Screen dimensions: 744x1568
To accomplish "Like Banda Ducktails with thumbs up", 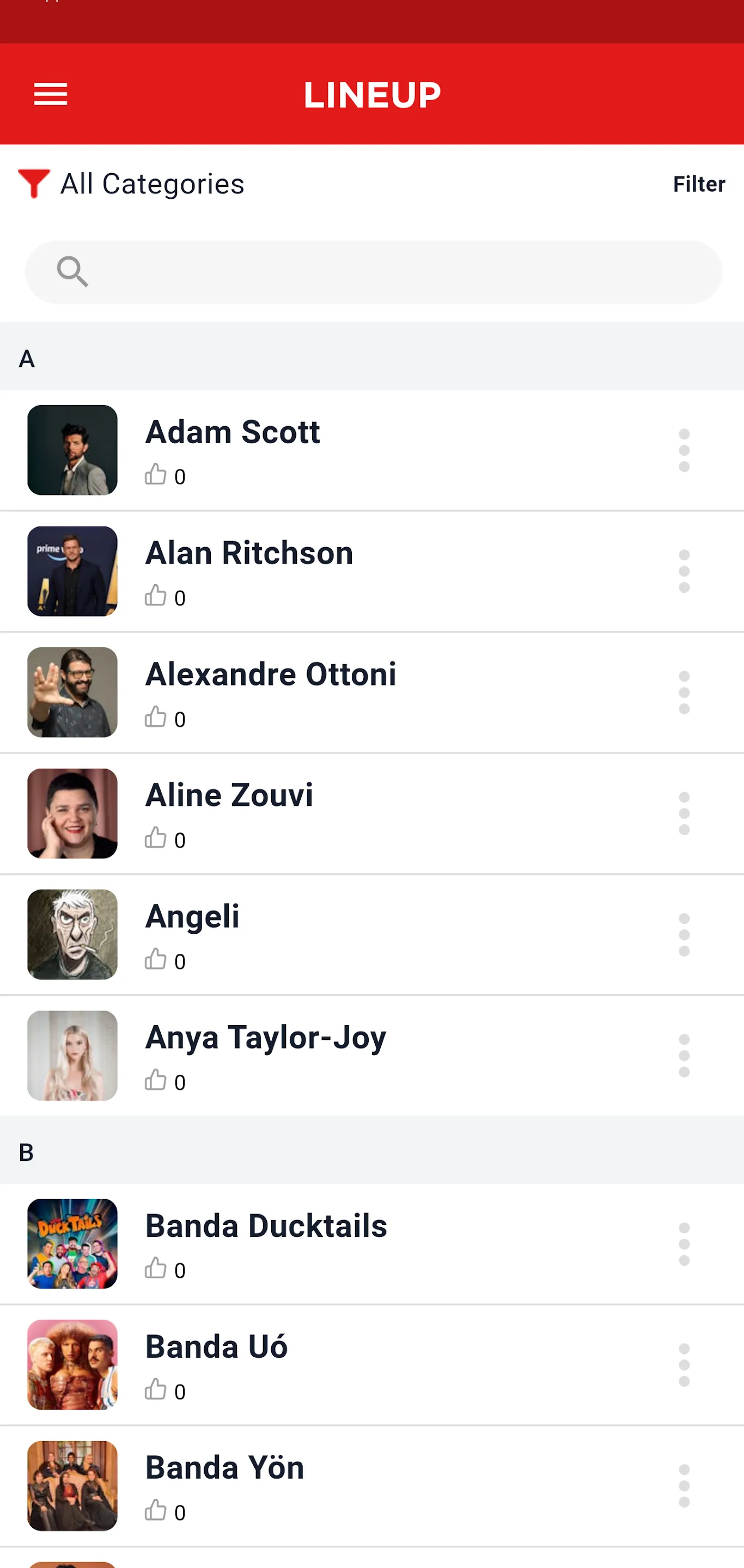I will [156, 1269].
